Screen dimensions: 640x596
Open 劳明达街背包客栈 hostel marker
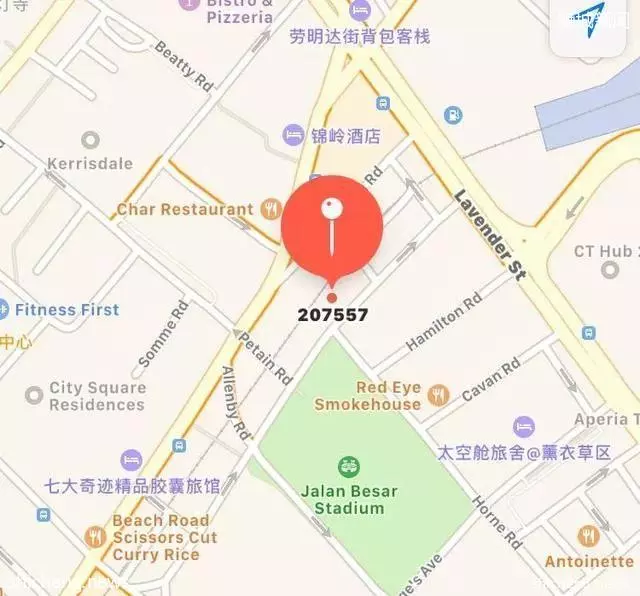(360, 10)
